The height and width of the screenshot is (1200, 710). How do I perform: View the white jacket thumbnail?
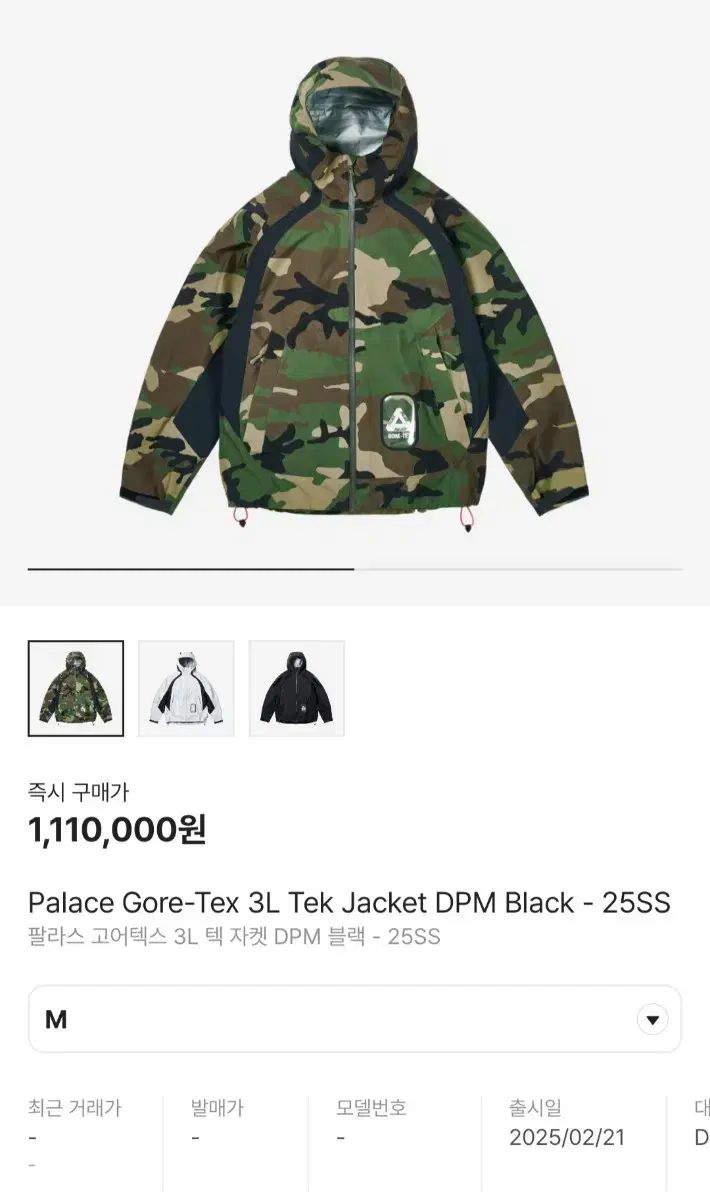click(x=186, y=689)
